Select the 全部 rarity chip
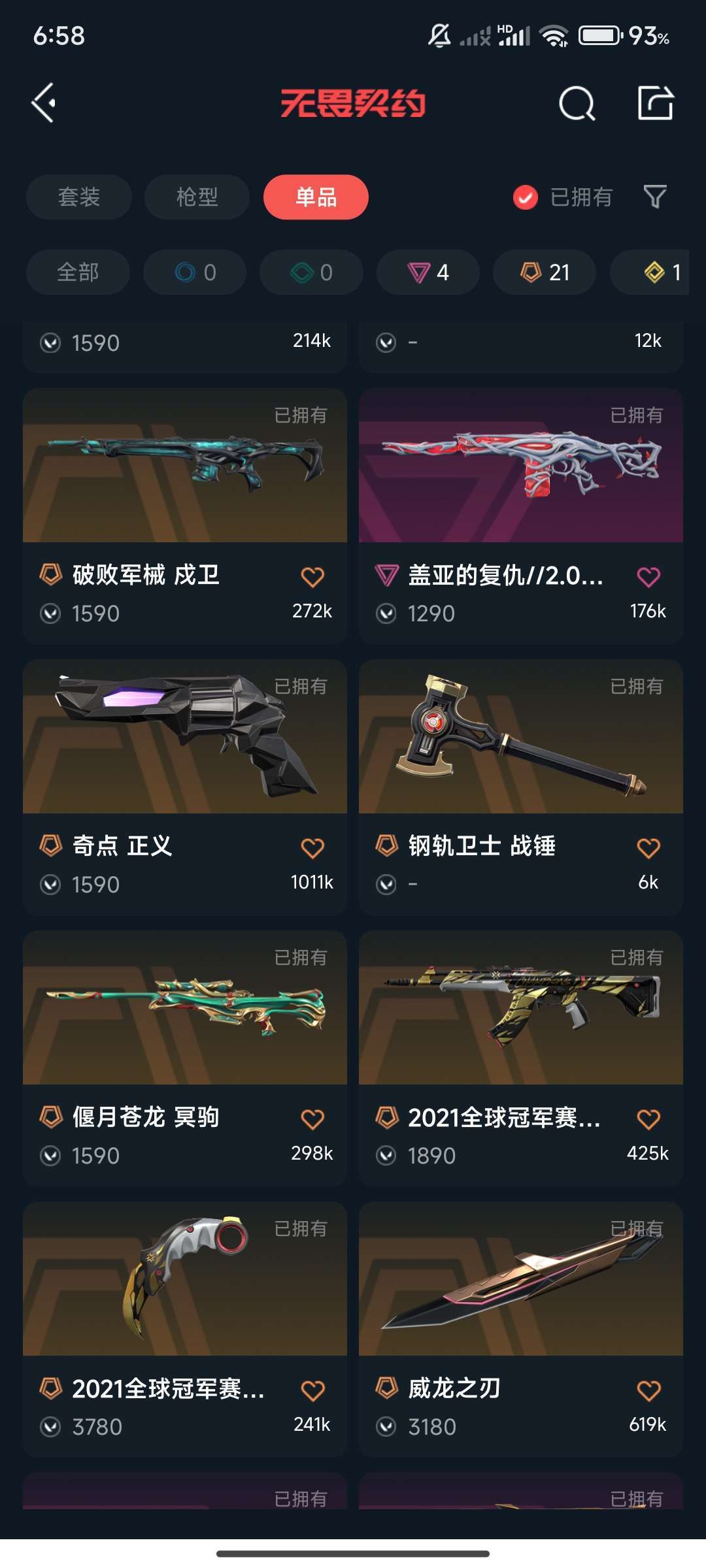 coord(78,272)
